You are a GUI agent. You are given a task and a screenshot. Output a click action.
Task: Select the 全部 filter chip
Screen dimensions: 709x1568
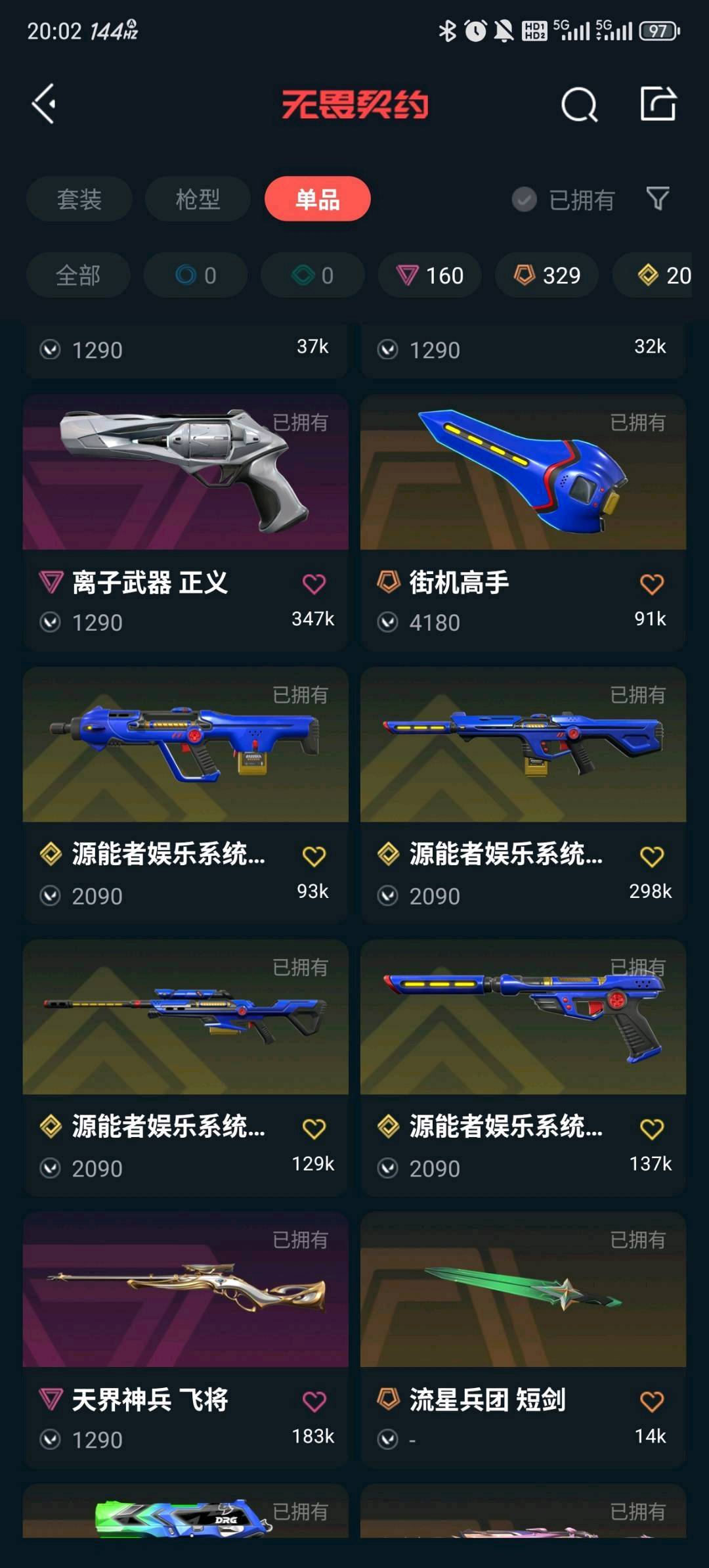tap(78, 275)
